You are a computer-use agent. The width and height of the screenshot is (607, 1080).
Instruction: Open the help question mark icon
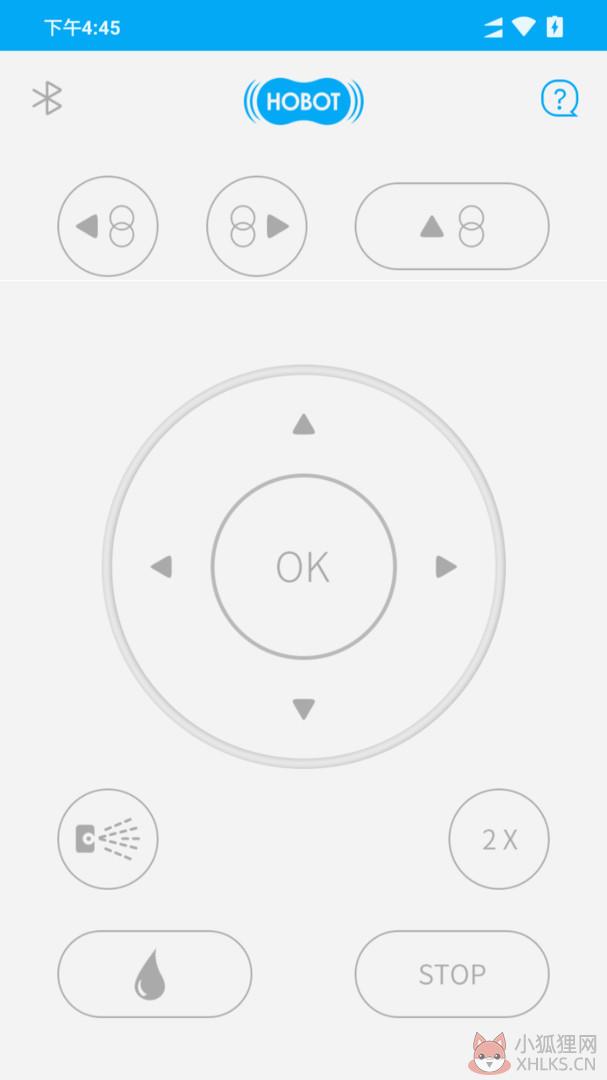[559, 99]
